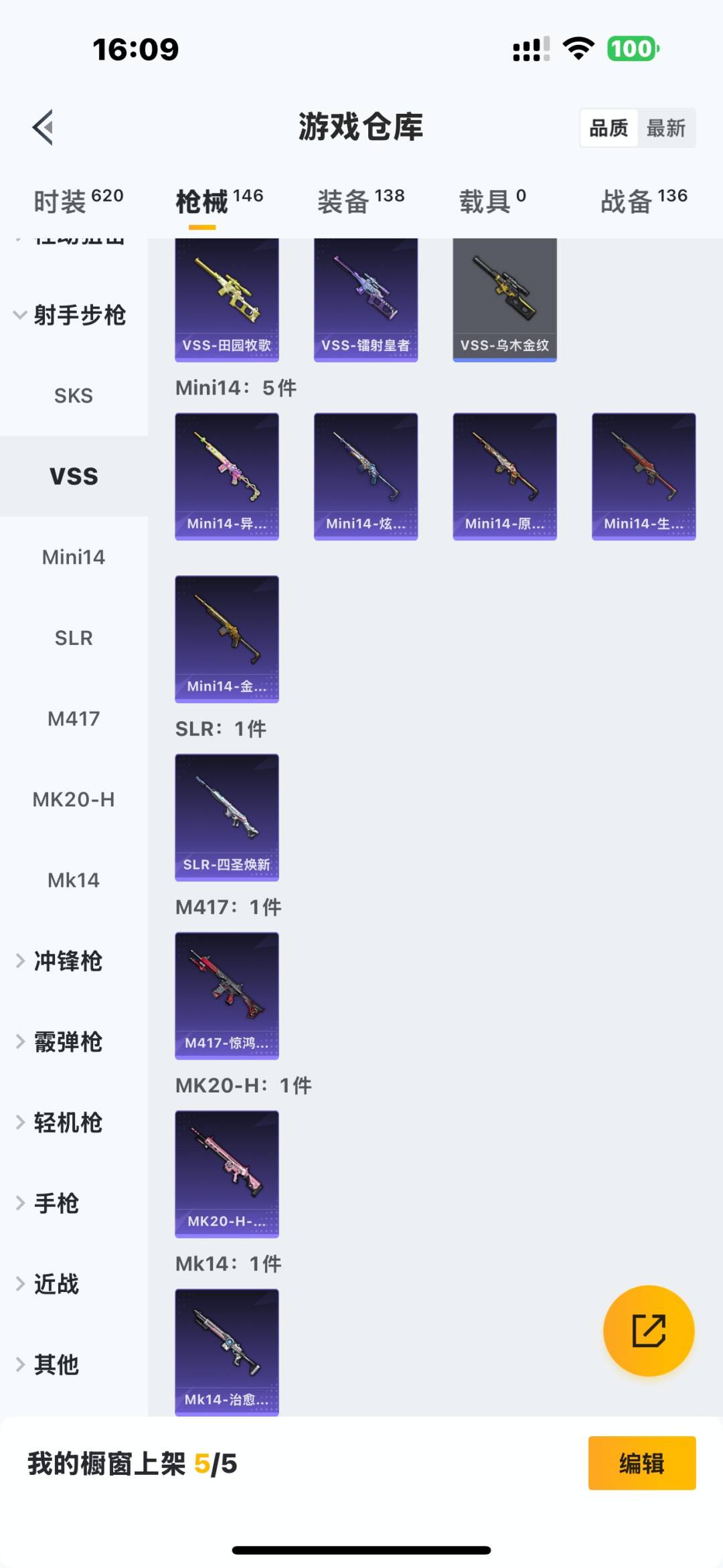Tap the Wi-Fi icon in status bar

coord(580,47)
